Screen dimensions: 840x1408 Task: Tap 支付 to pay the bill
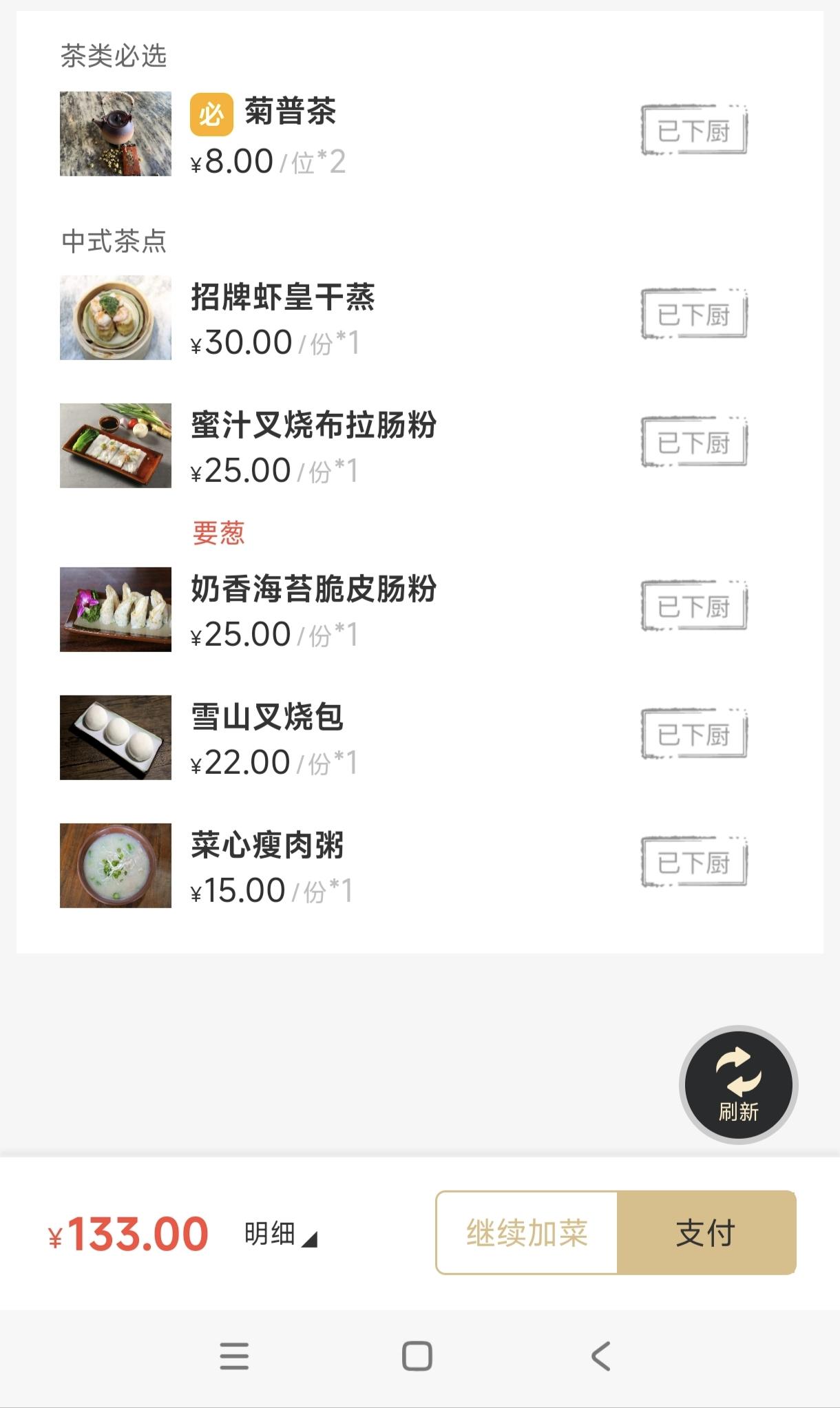pos(706,1232)
